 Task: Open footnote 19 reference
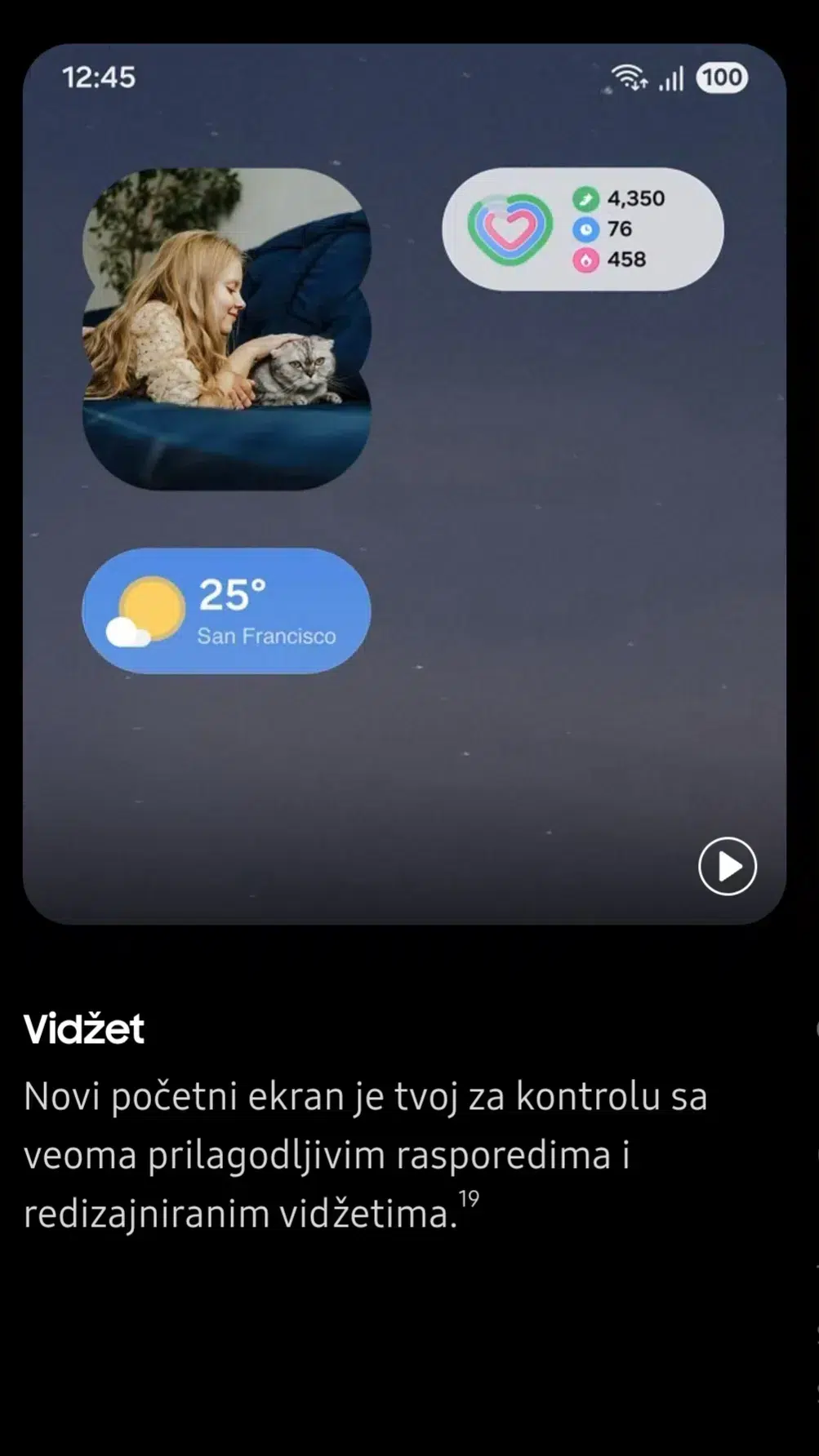[469, 1199]
